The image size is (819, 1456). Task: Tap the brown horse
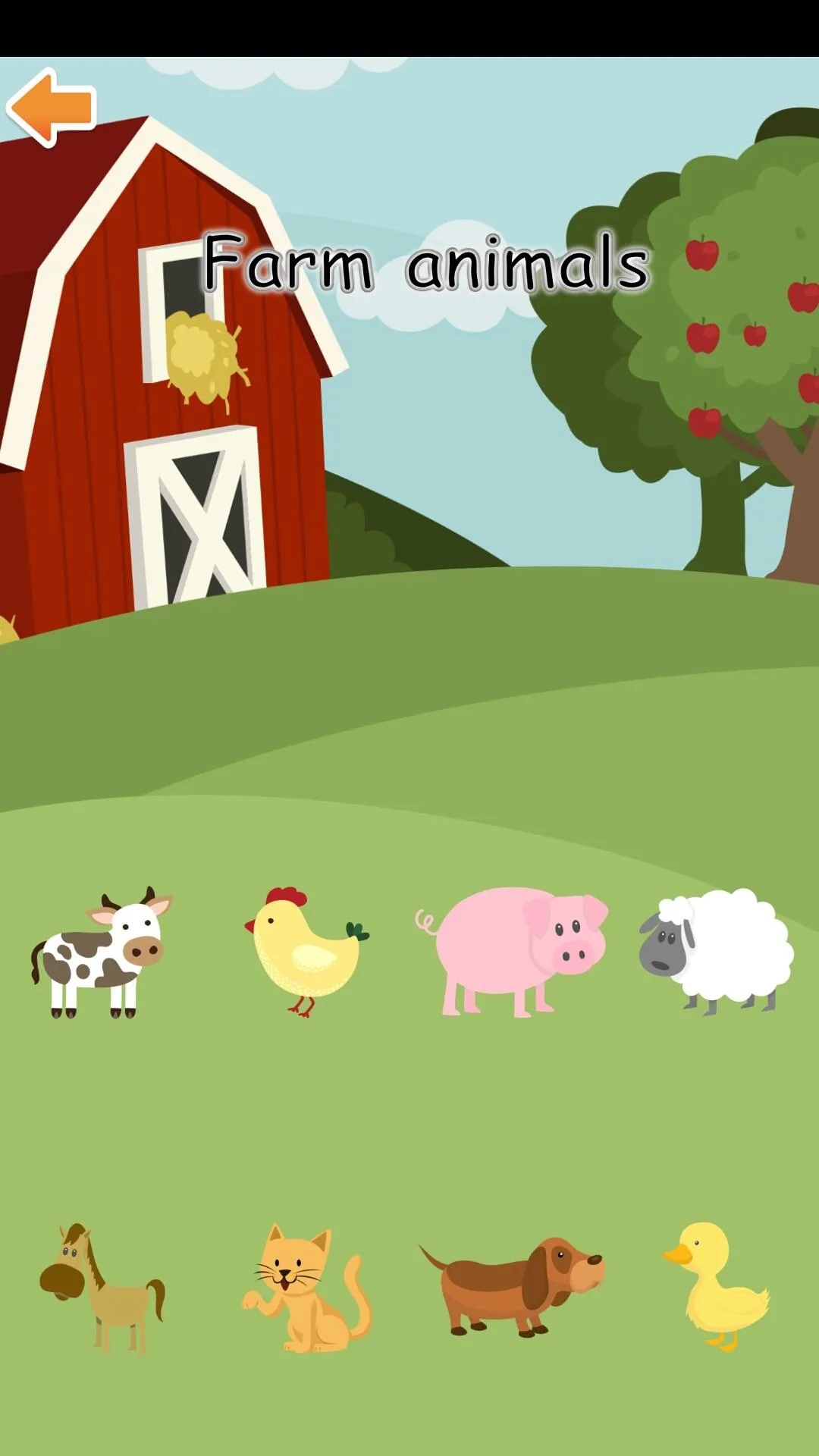pyautogui.click(x=102, y=1288)
